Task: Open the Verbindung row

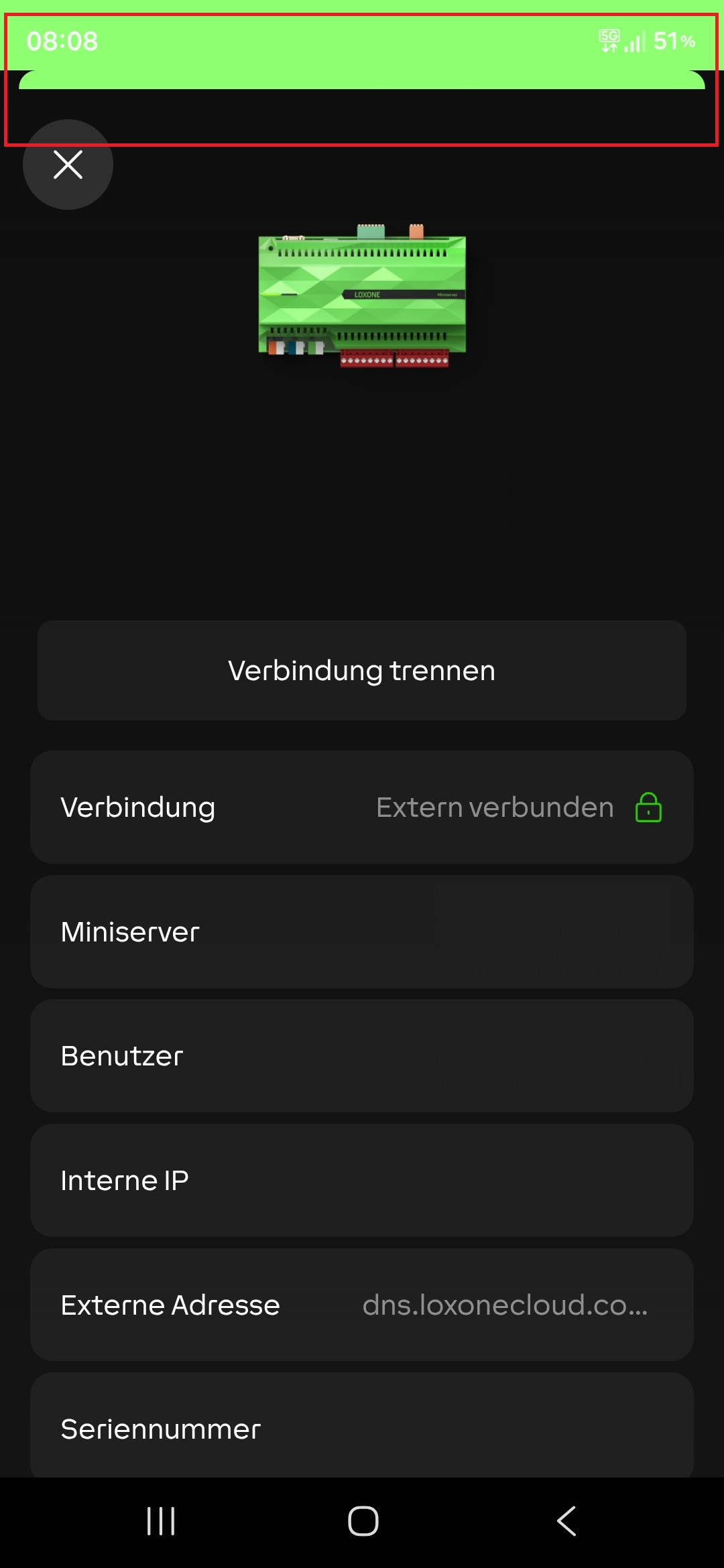Action: (x=362, y=807)
